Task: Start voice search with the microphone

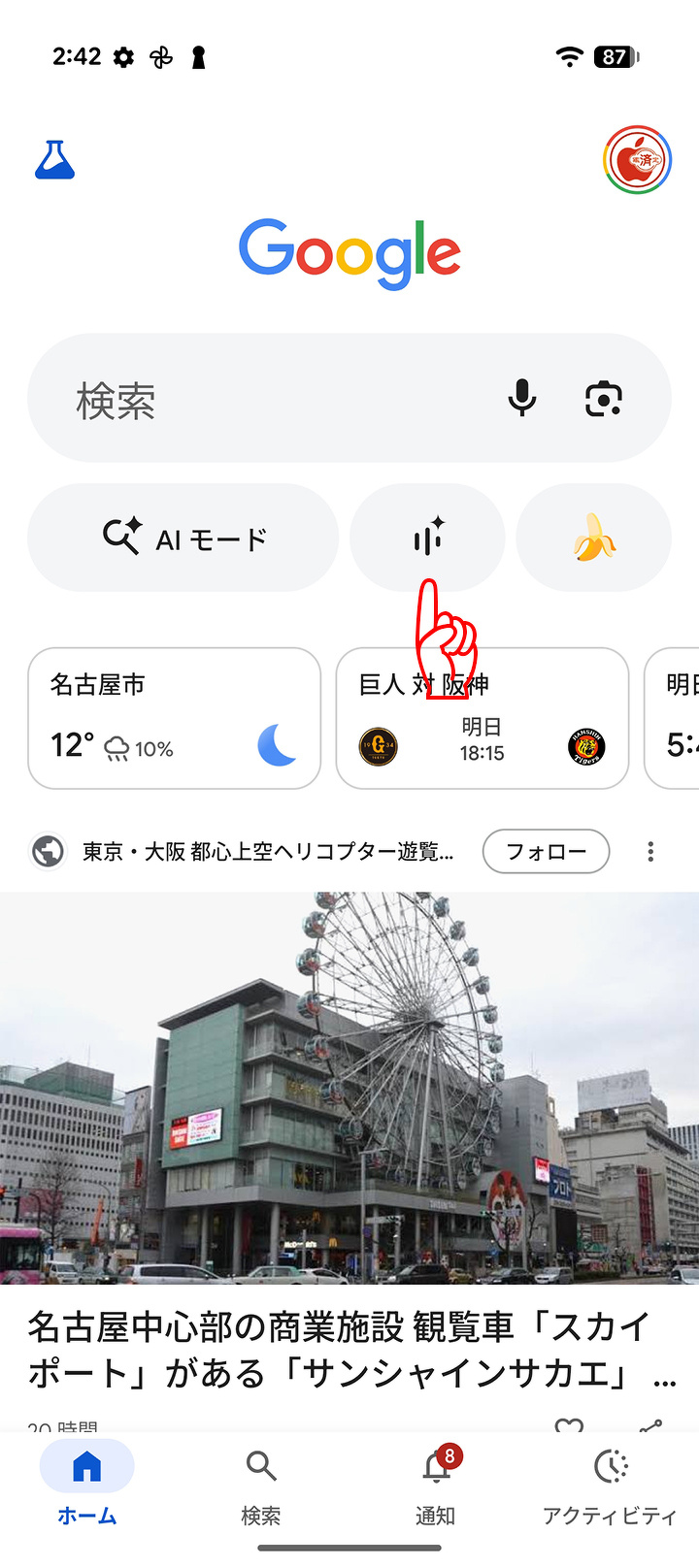Action: point(522,399)
